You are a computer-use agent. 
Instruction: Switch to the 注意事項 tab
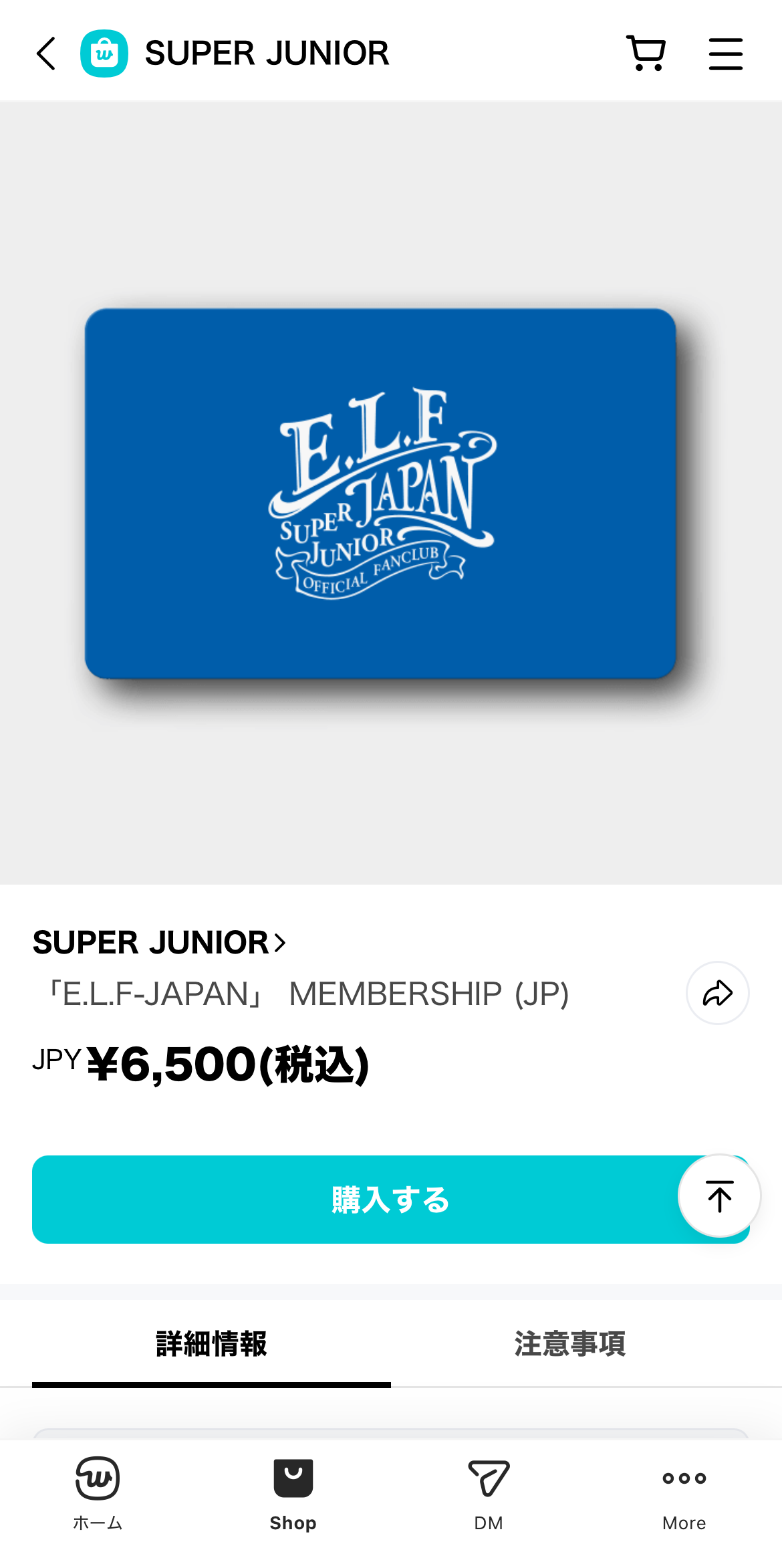569,1344
